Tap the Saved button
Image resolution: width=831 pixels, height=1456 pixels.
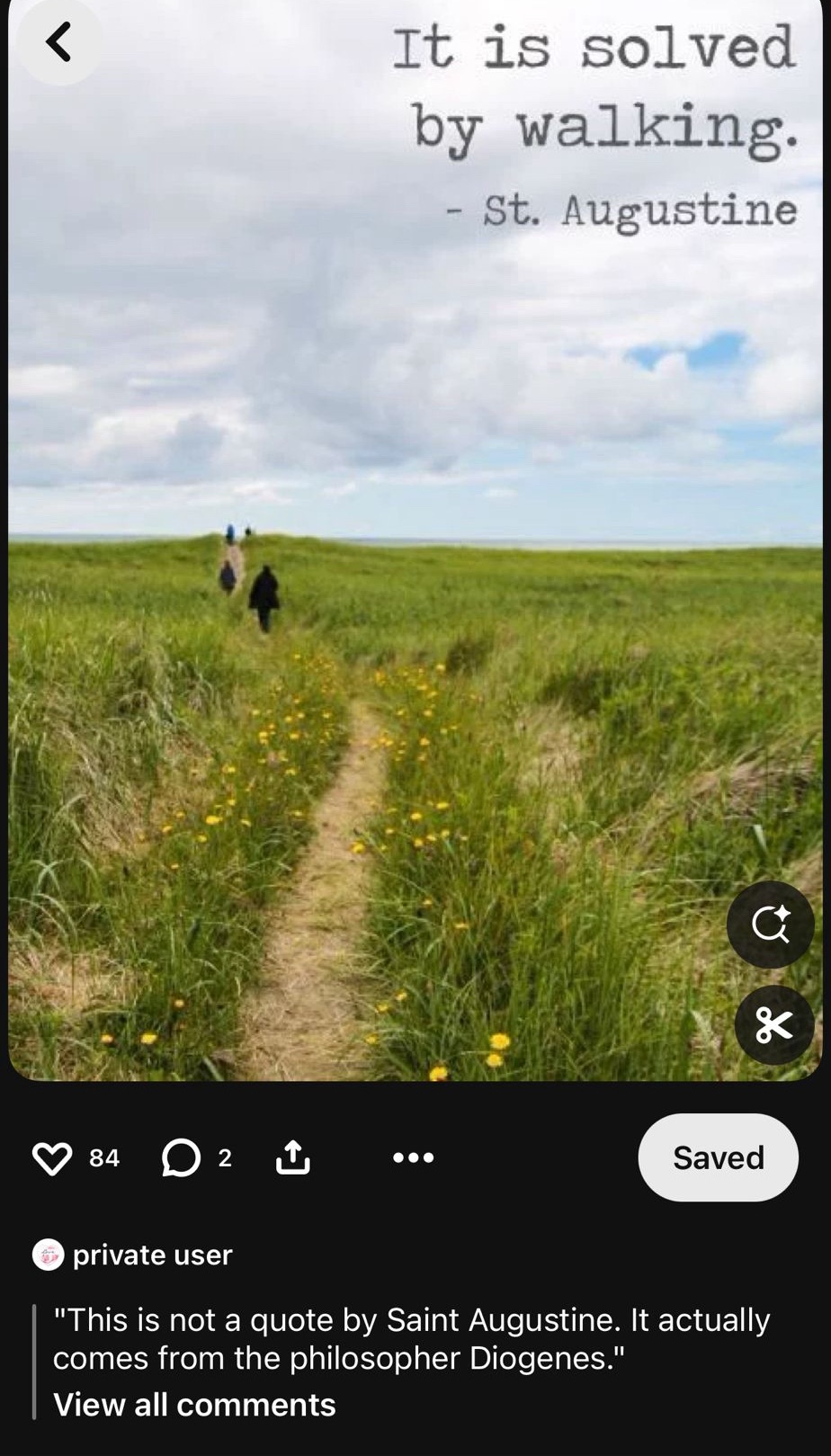(718, 1157)
